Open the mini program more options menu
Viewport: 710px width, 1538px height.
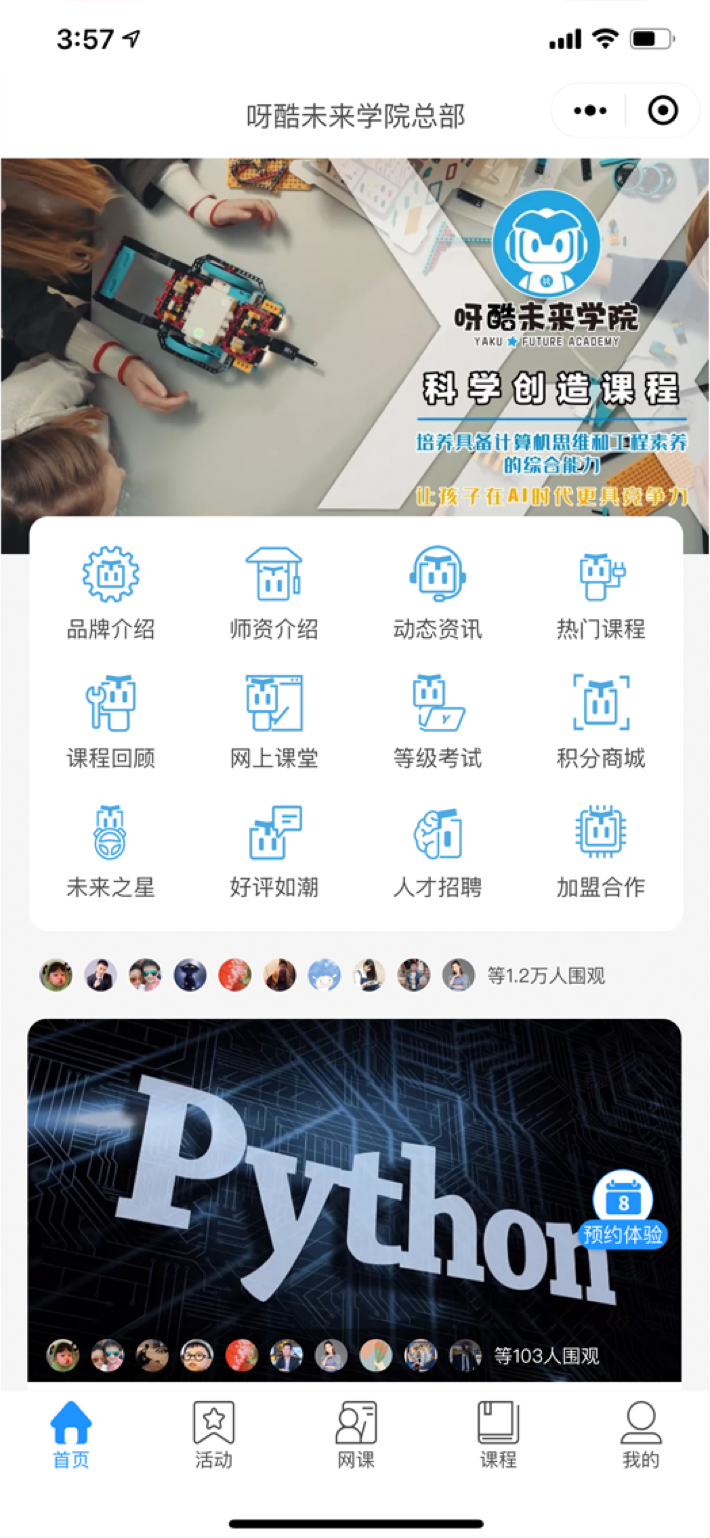coord(590,111)
